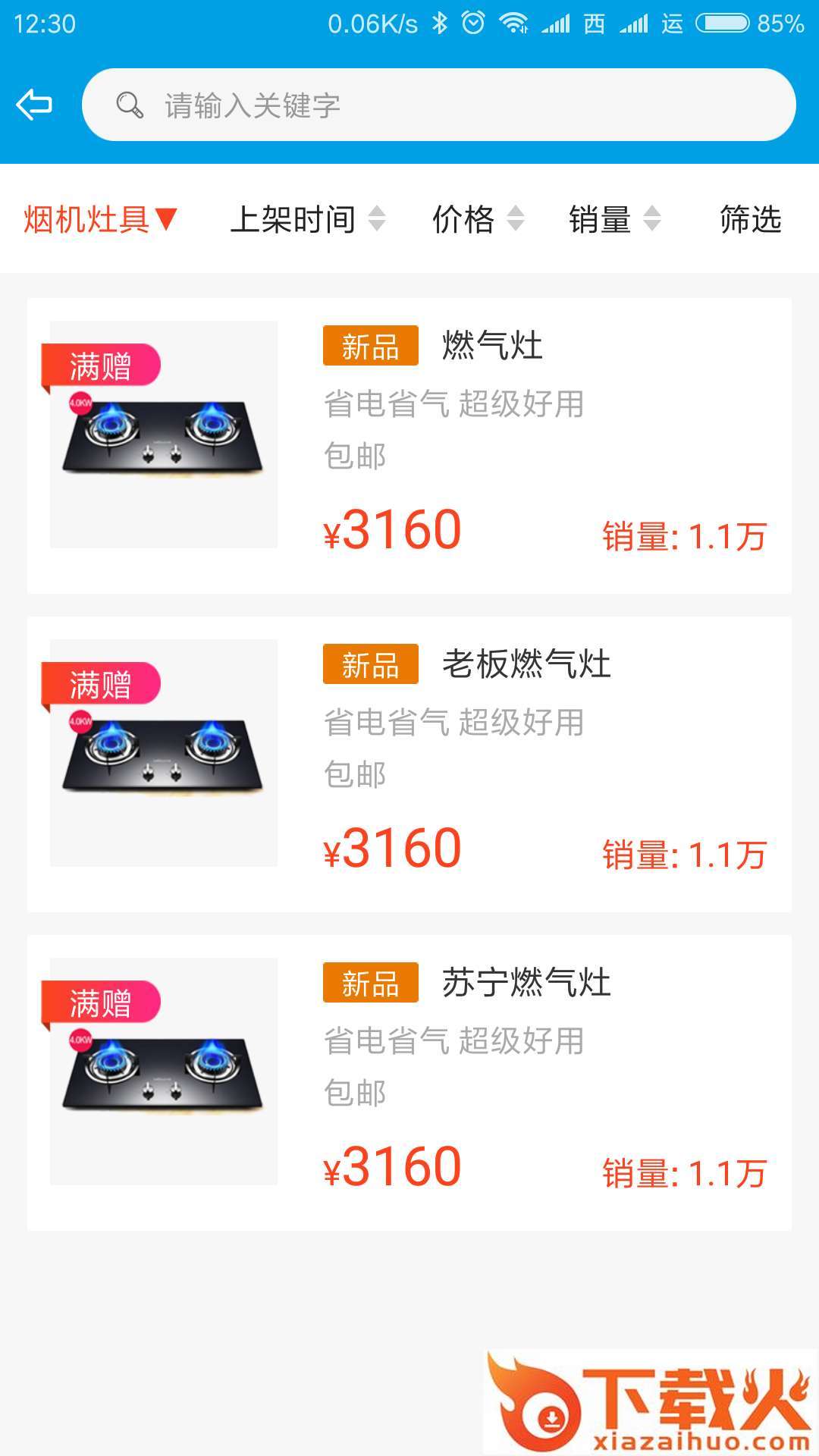The image size is (819, 1456).
Task: Click the 价格 sort arrows
Action: [x=517, y=218]
